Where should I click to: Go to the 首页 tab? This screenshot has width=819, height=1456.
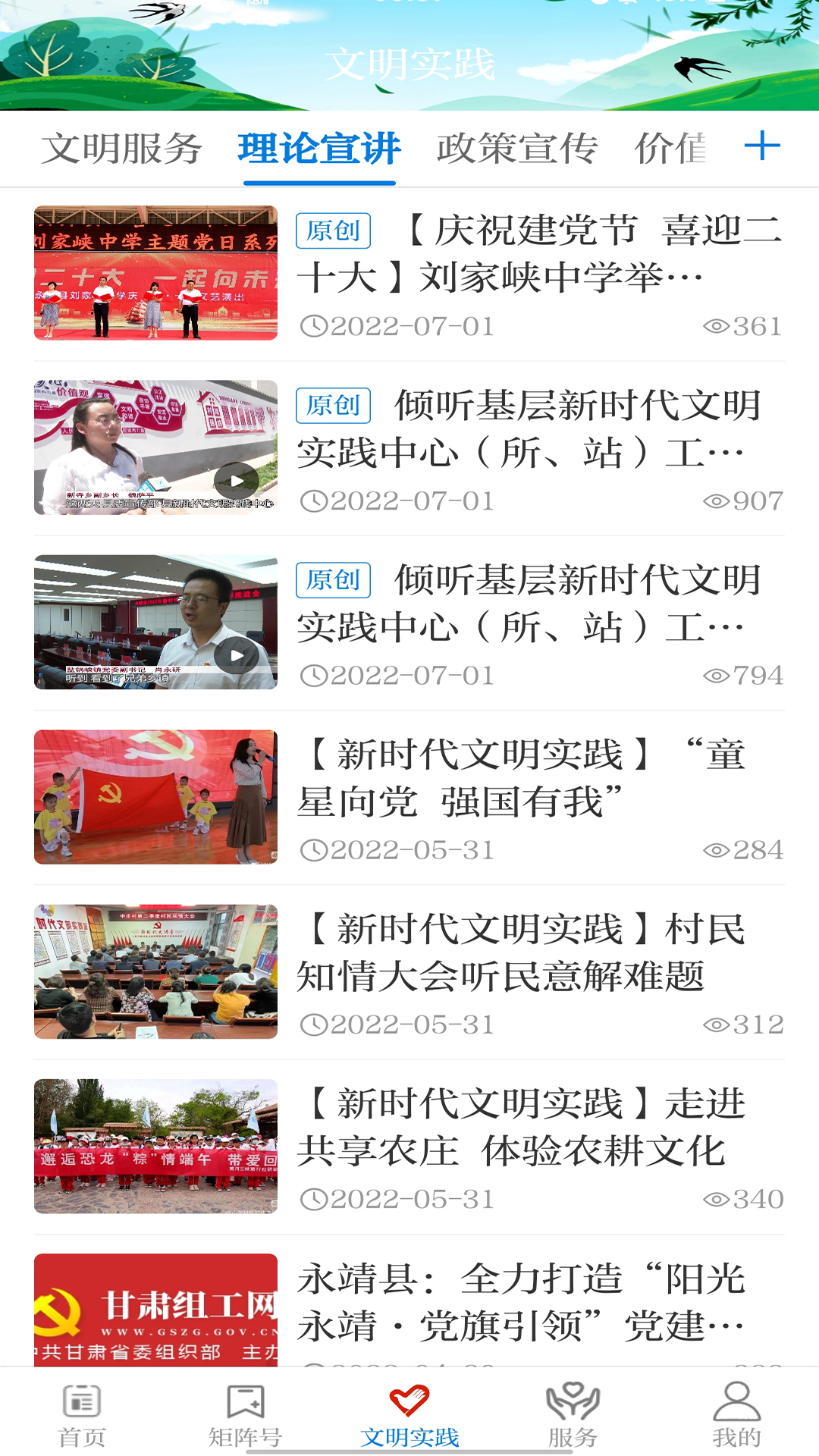click(82, 1414)
